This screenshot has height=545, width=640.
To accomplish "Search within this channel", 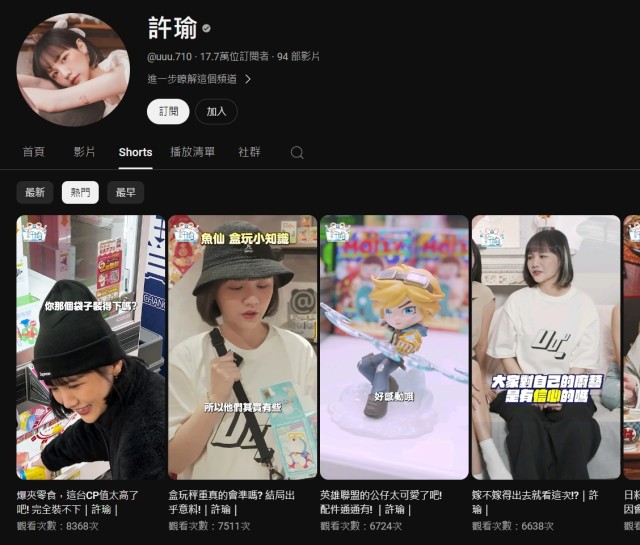I will pos(297,152).
